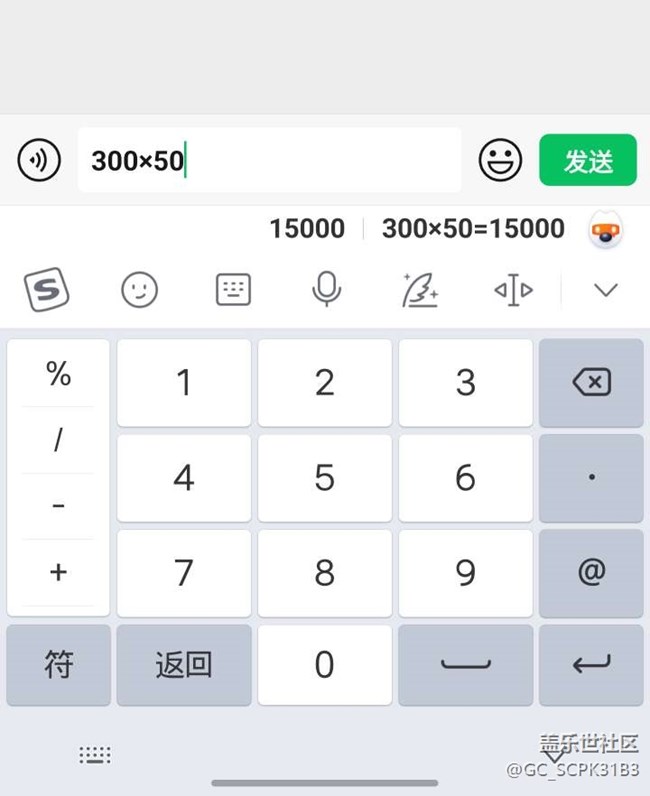Screen dimensions: 650x796
Task: Tap the plus sign key
Action: [58, 572]
